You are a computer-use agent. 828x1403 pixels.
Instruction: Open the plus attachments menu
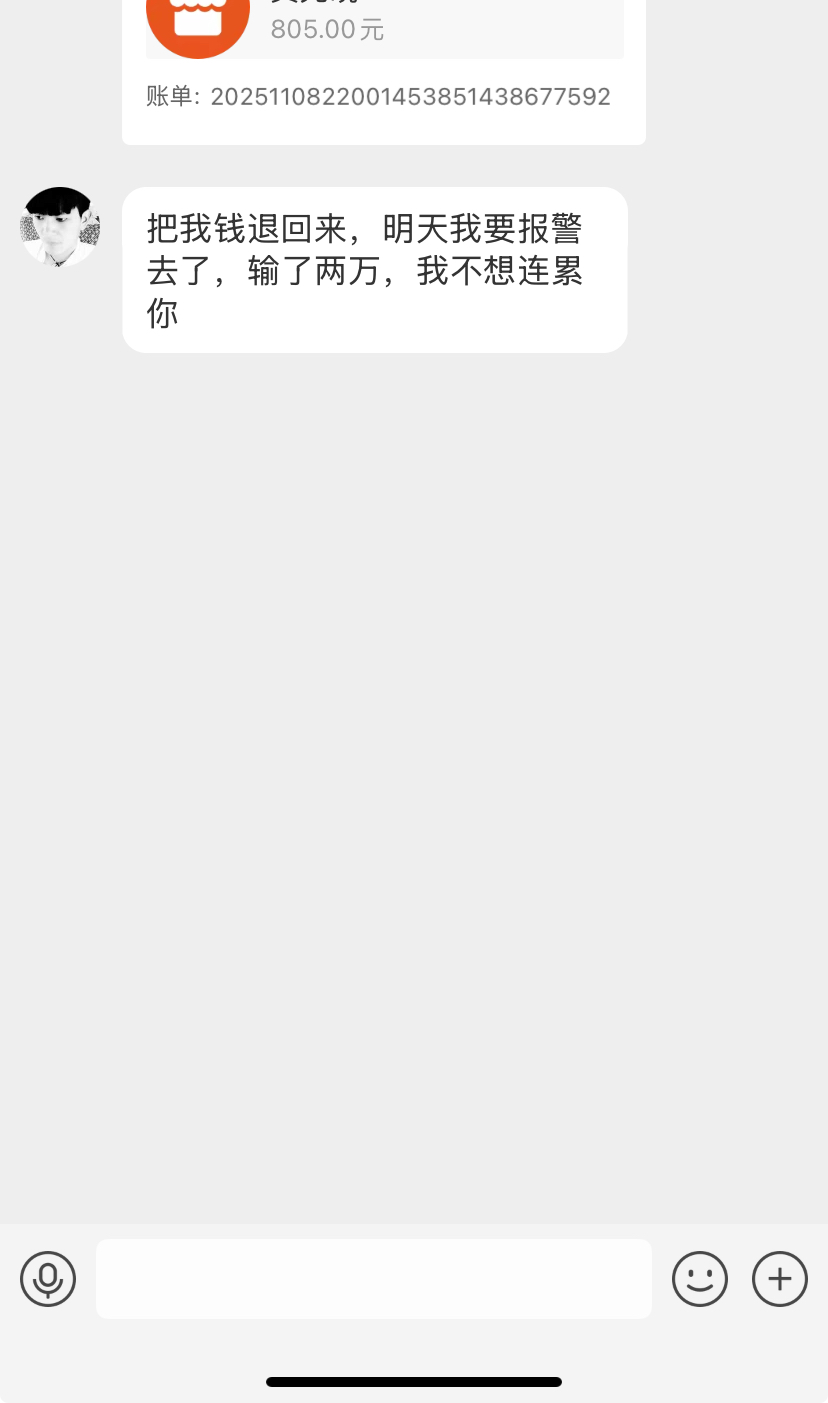tap(779, 1279)
